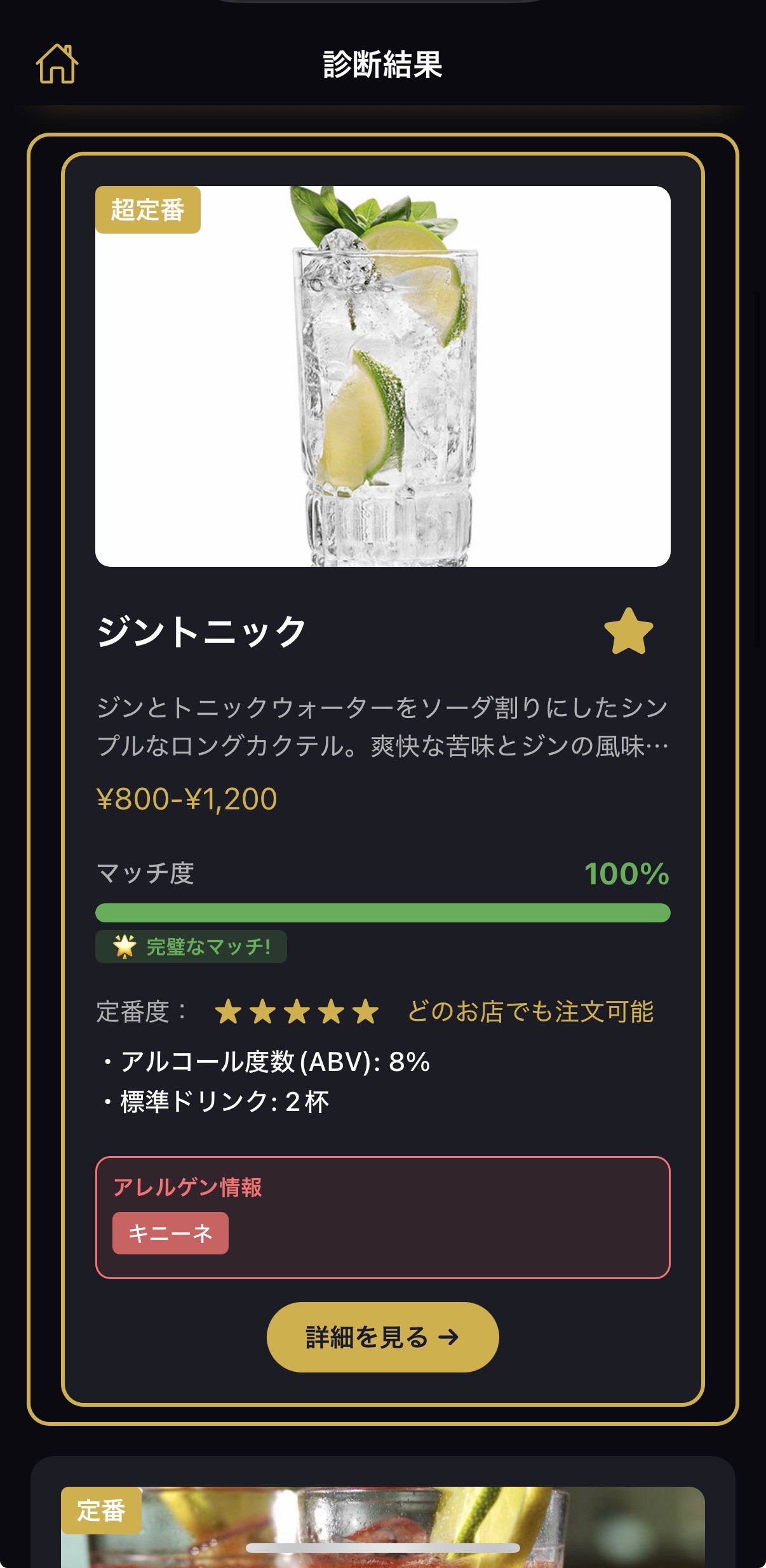Screen dimensions: 766x1568
Task: Open the ジントニック cocktail photo card
Action: 382,376
